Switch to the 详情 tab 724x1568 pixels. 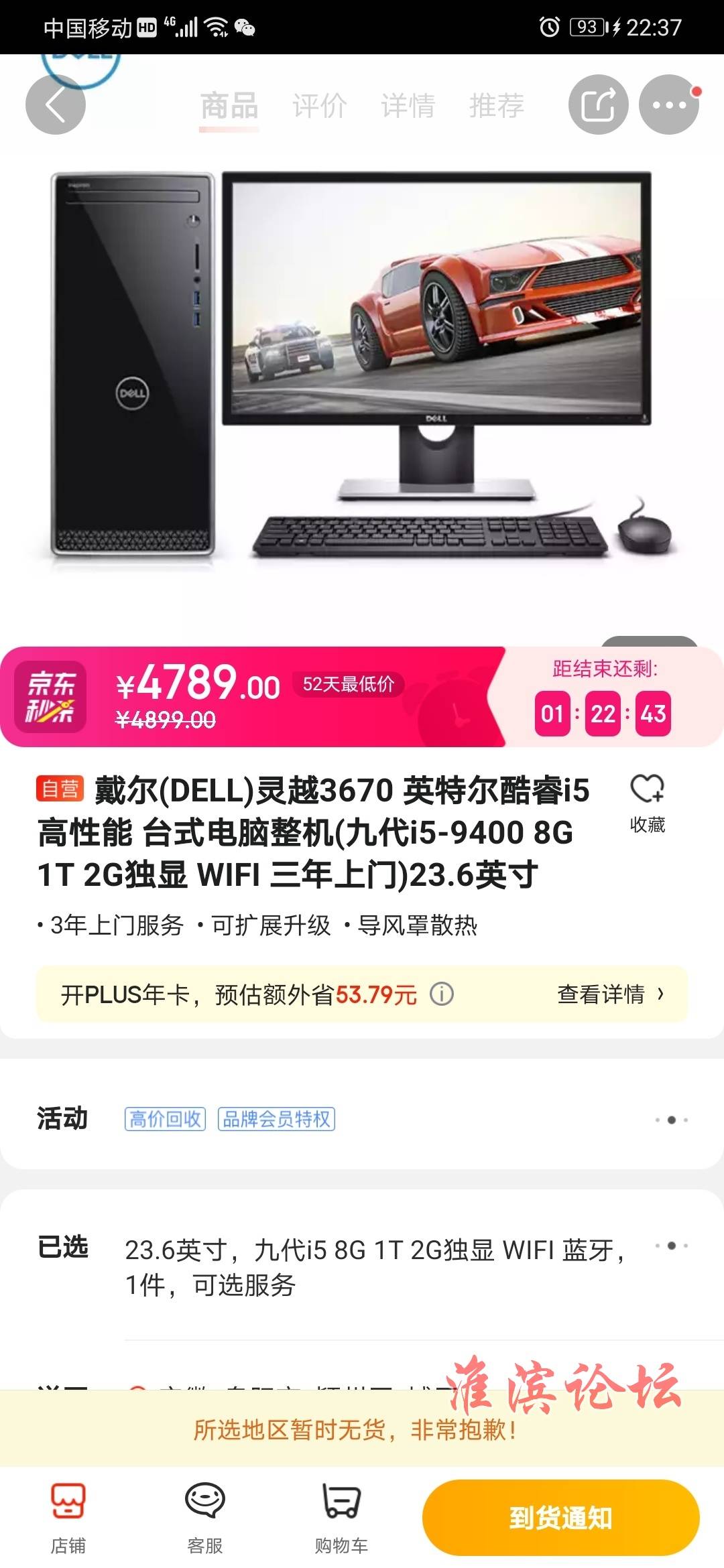coord(408,106)
